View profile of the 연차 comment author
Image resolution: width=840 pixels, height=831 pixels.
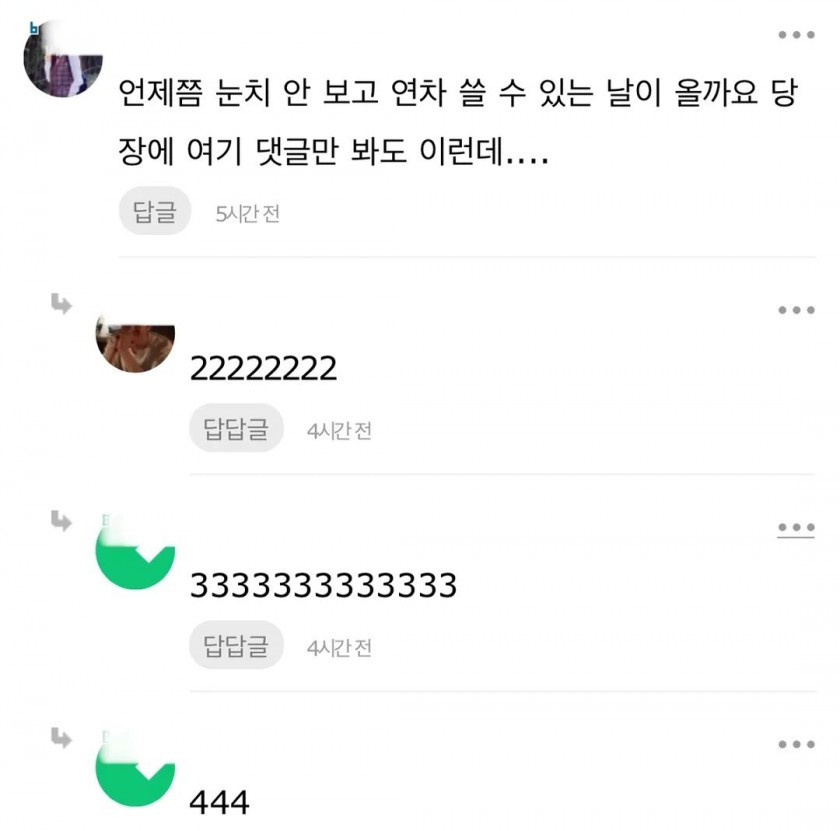63,57
